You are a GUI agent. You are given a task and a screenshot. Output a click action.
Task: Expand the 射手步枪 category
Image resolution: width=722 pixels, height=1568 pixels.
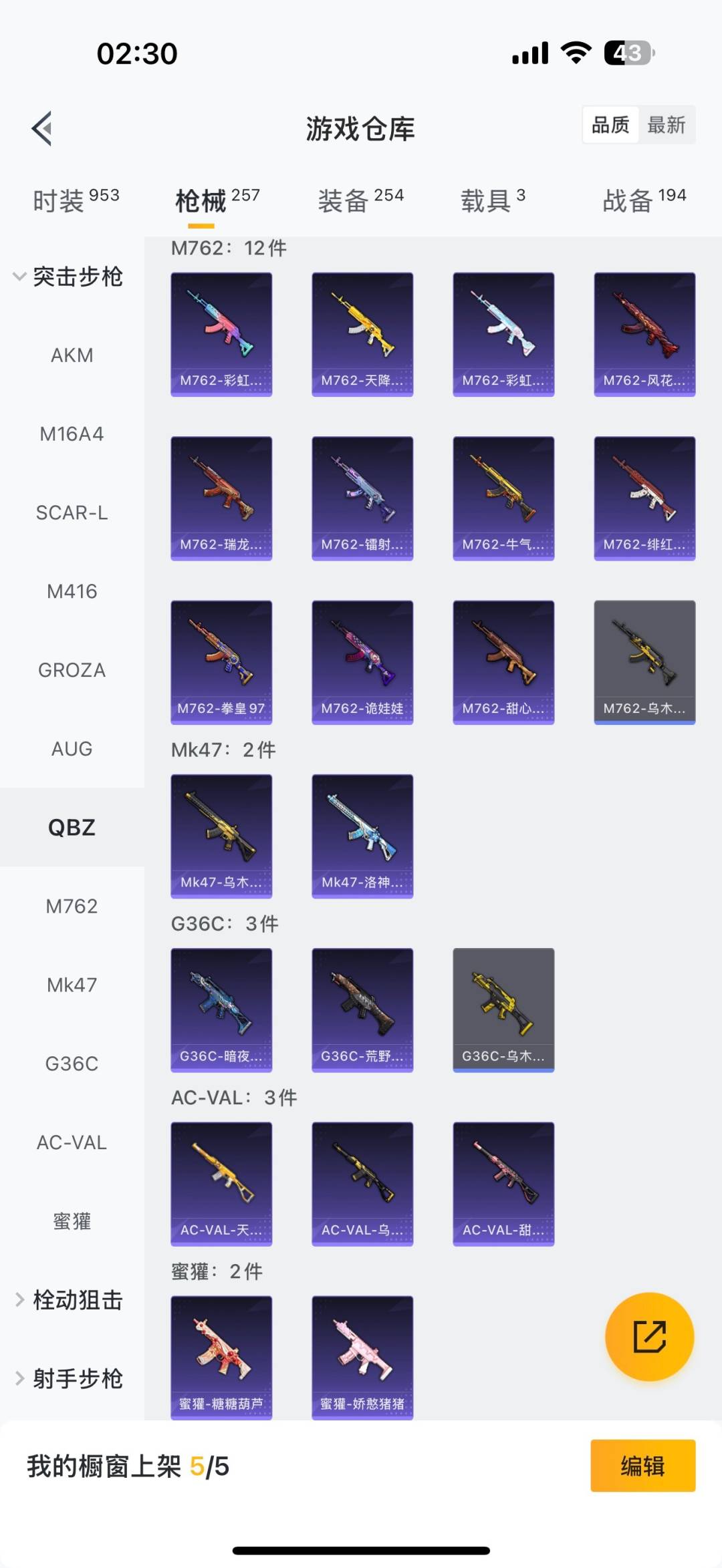pyautogui.click(x=69, y=1379)
